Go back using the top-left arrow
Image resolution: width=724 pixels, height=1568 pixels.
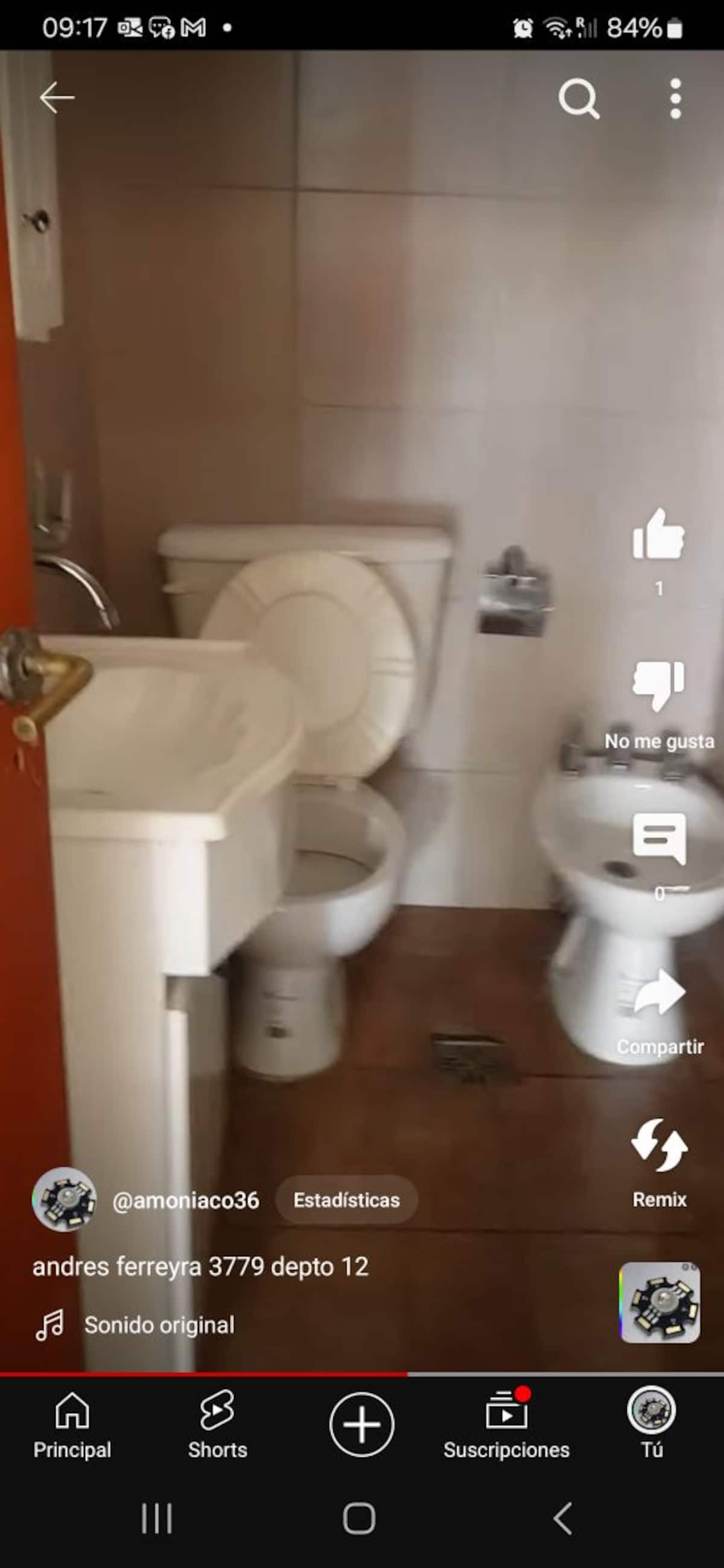click(57, 97)
